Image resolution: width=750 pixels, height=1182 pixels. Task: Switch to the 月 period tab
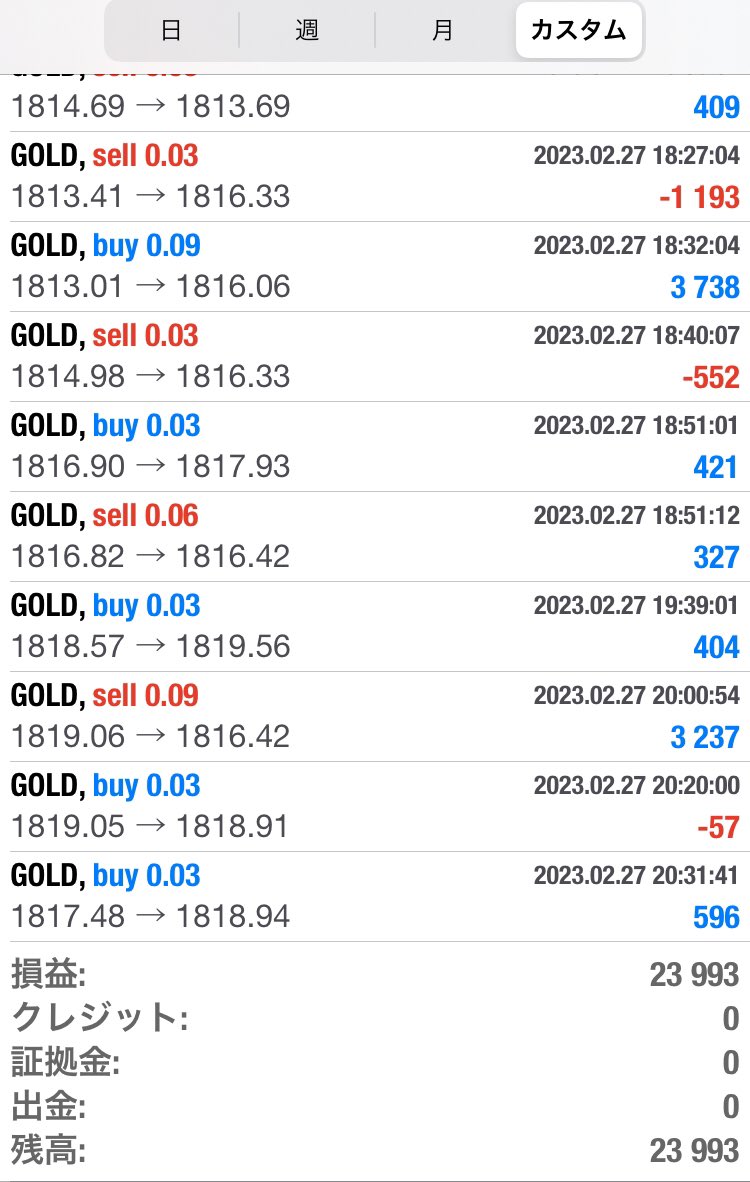[x=443, y=30]
